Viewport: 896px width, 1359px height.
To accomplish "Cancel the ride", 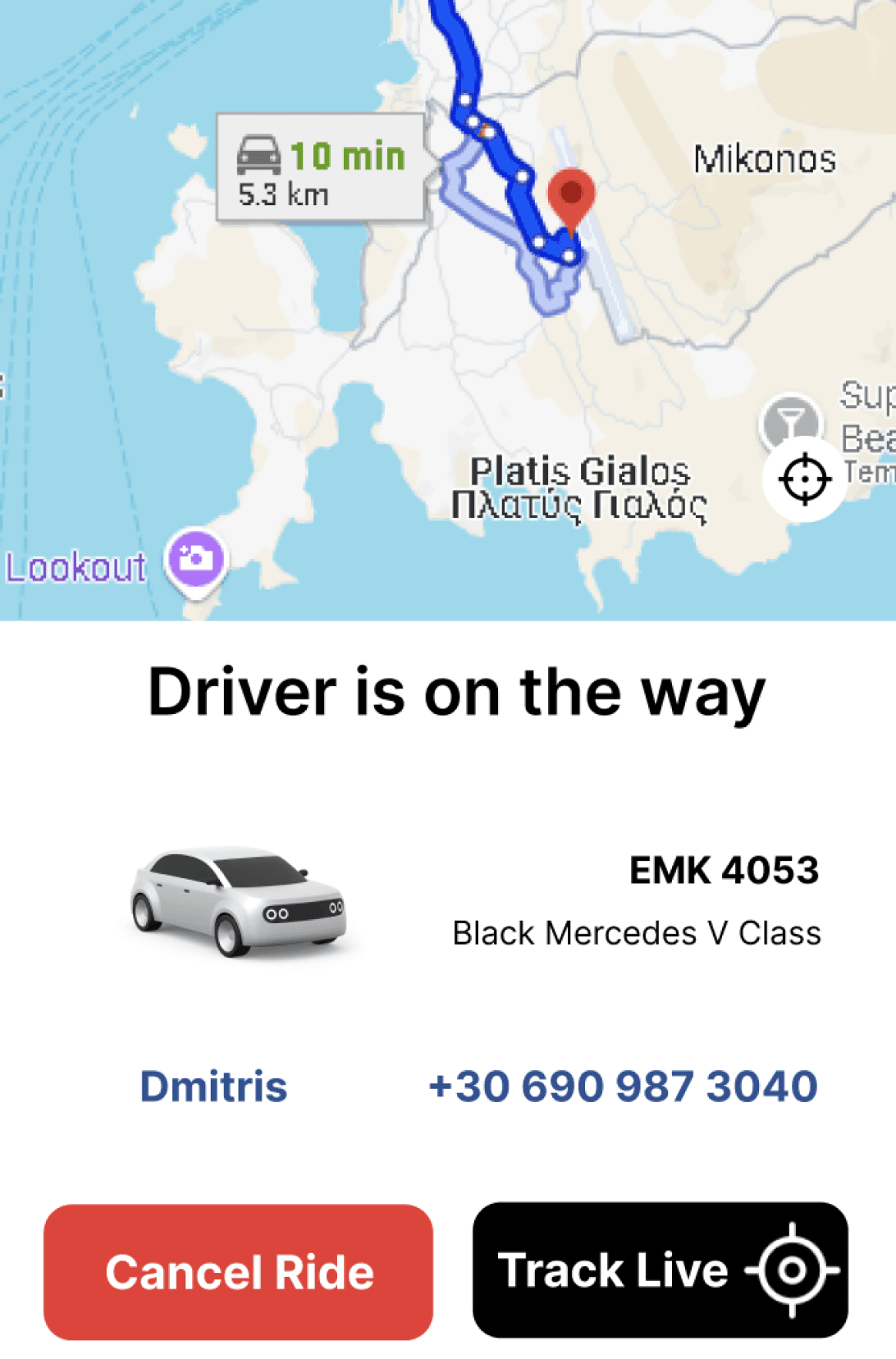I will 238,1271.
